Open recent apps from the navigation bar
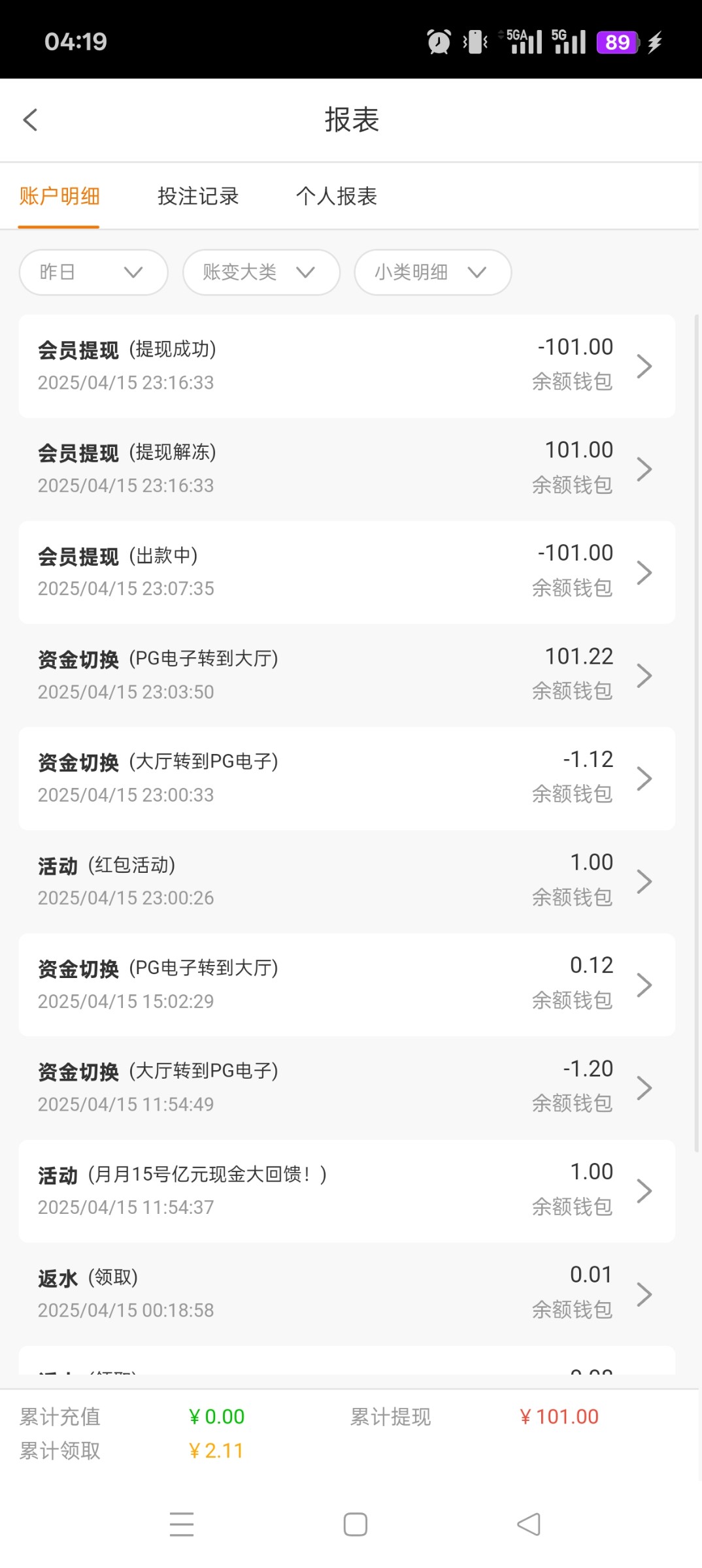Screen dimensions: 702x1568 [182, 1524]
